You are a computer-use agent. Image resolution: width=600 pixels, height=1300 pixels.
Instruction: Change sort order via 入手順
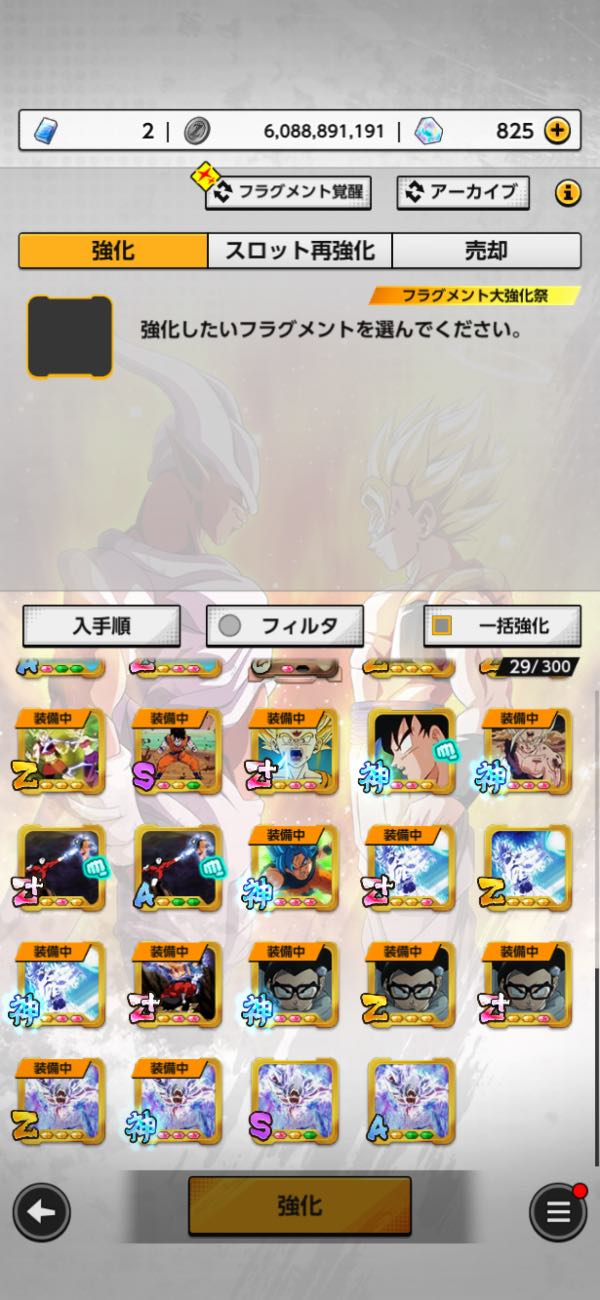[101, 626]
